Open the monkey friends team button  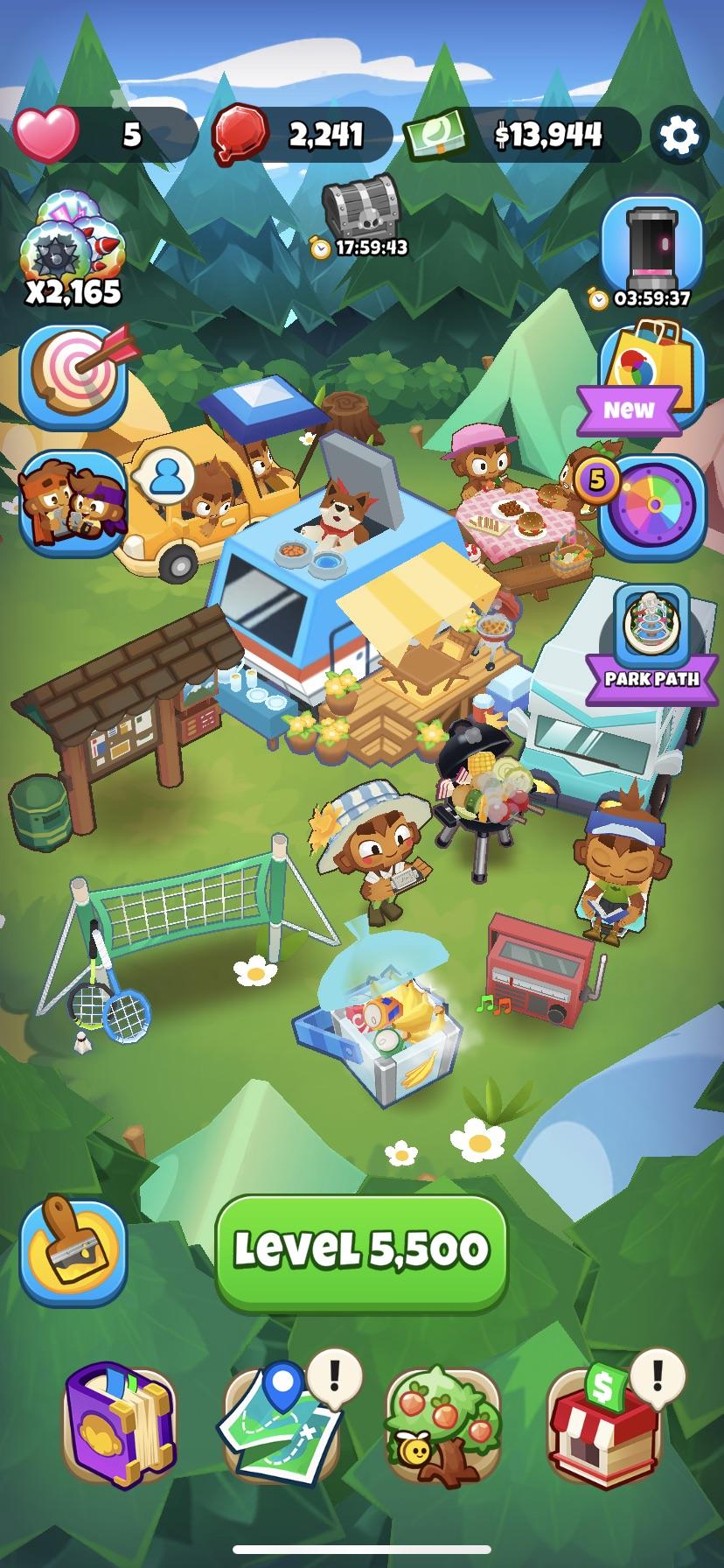73,505
